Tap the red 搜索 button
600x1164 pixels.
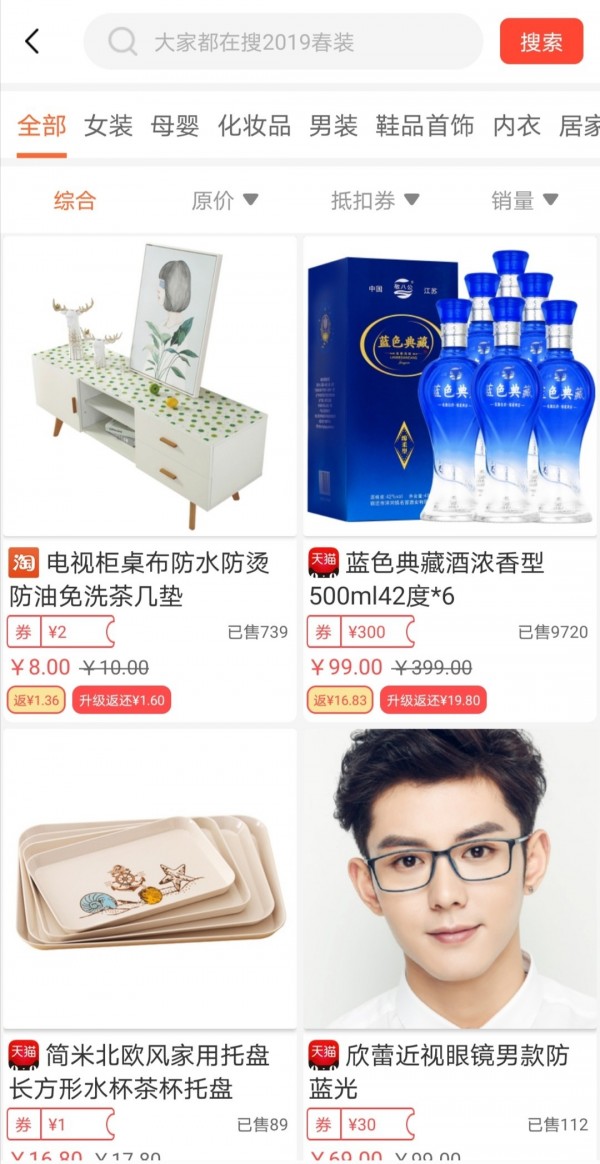pyautogui.click(x=541, y=42)
